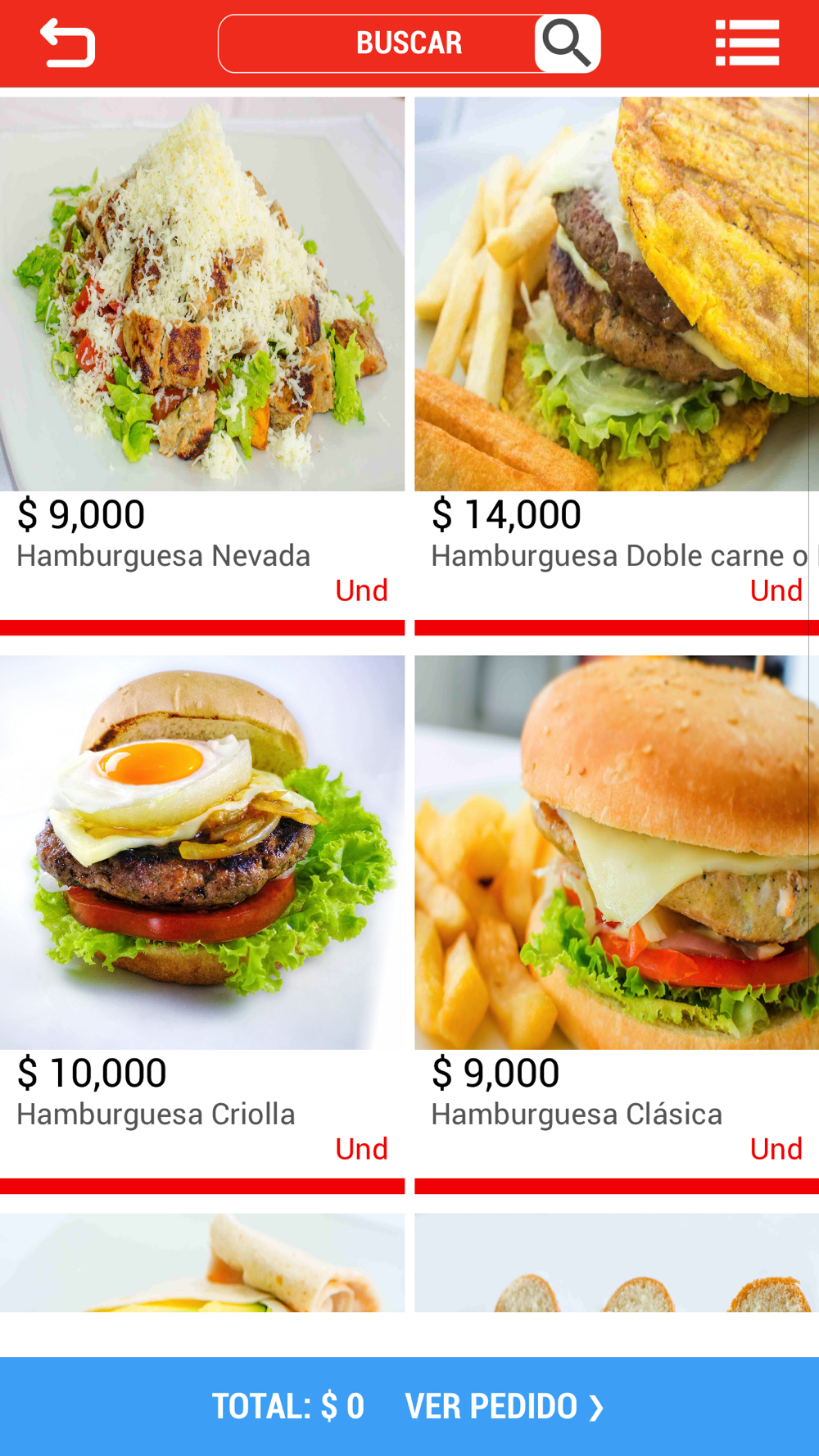Tap the magnifying glass search icon

567,43
